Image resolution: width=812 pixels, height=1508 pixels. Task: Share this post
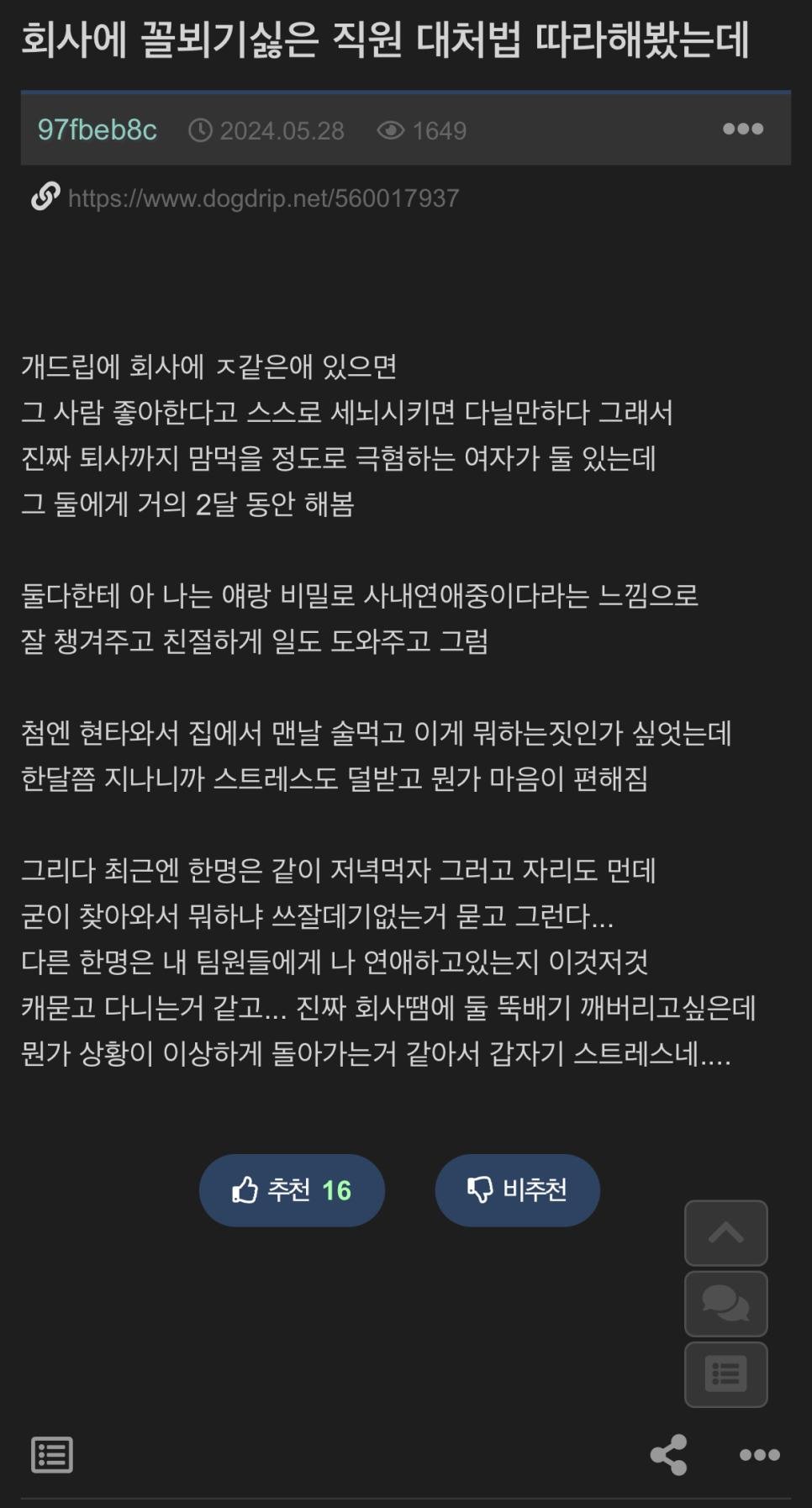tap(669, 1455)
